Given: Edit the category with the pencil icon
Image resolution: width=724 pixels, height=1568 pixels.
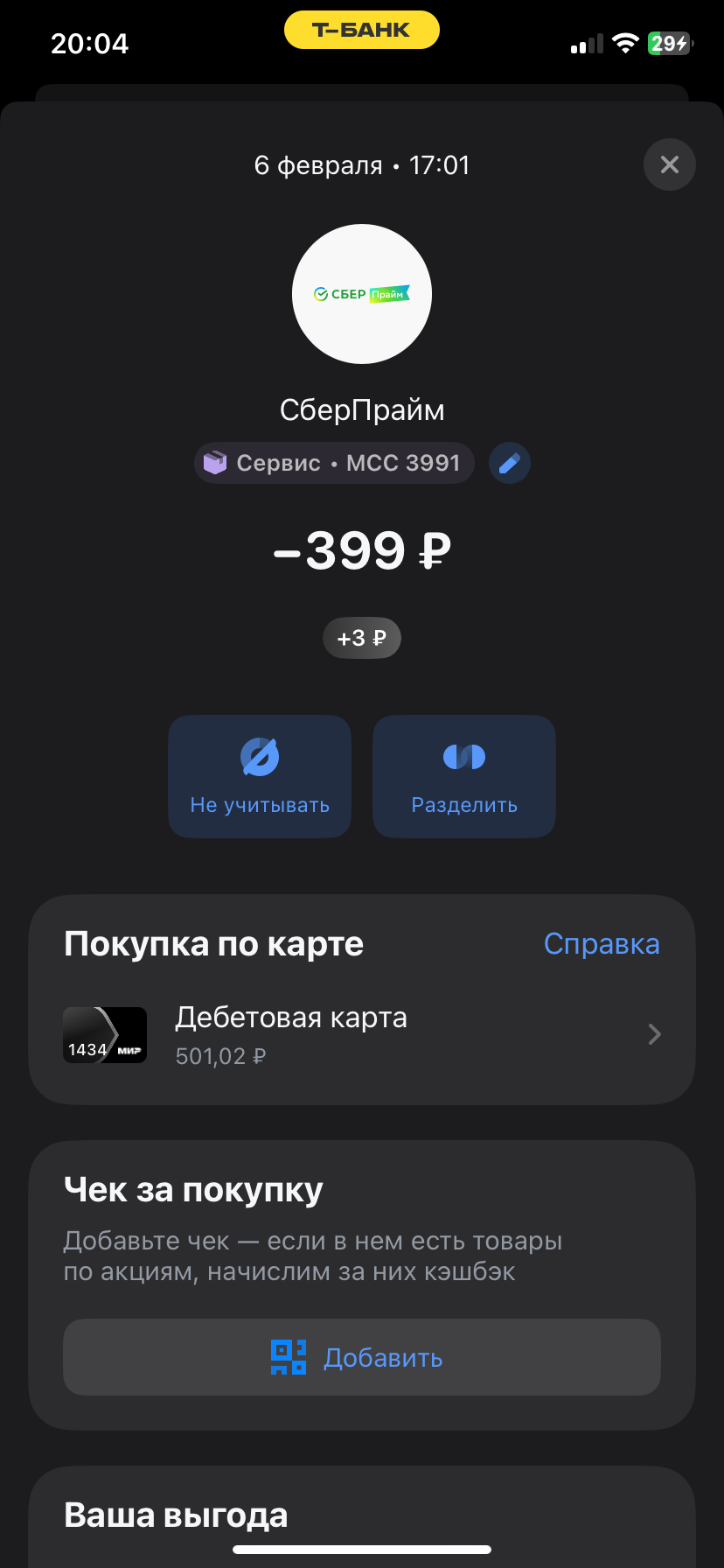Looking at the screenshot, I should 509,463.
